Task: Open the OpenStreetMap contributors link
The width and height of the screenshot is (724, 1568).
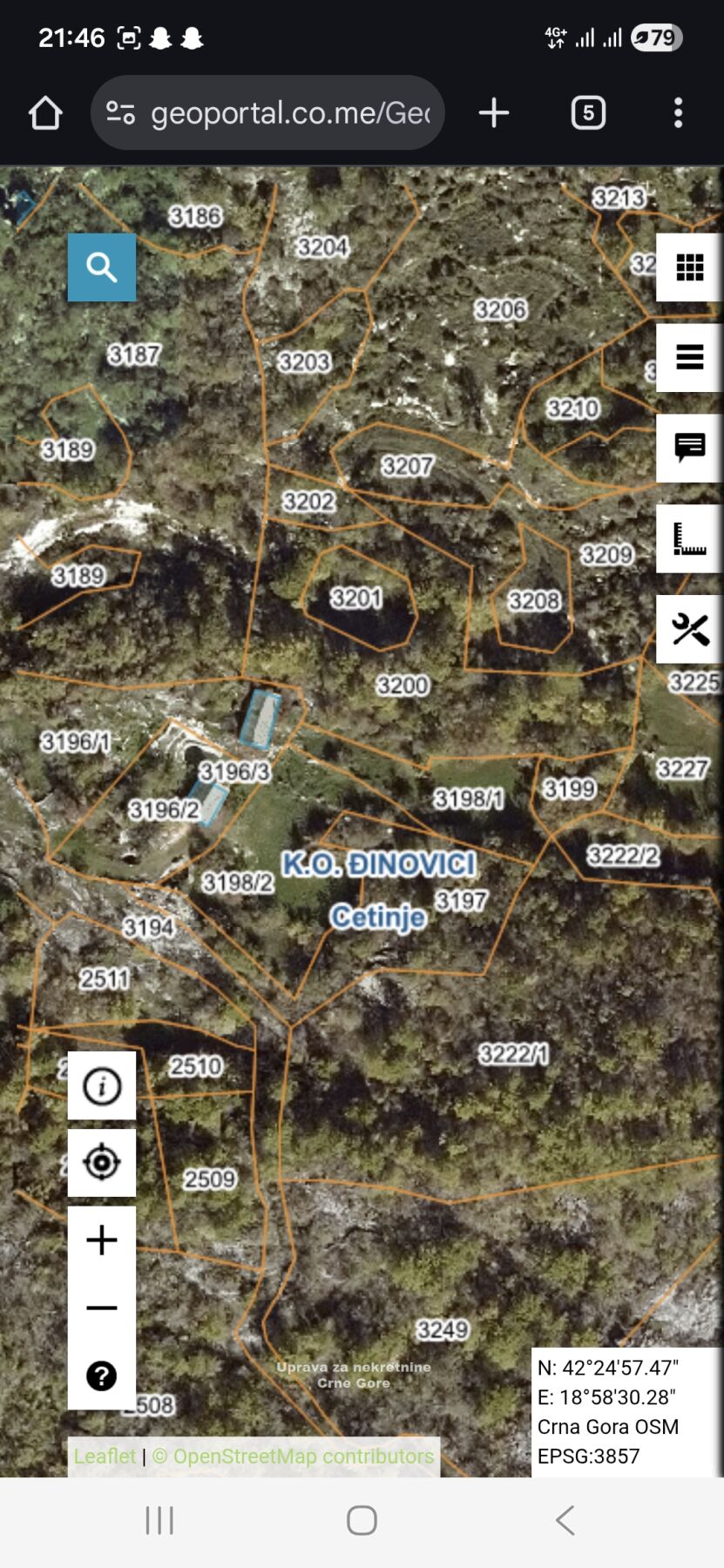Action: 293,1456
